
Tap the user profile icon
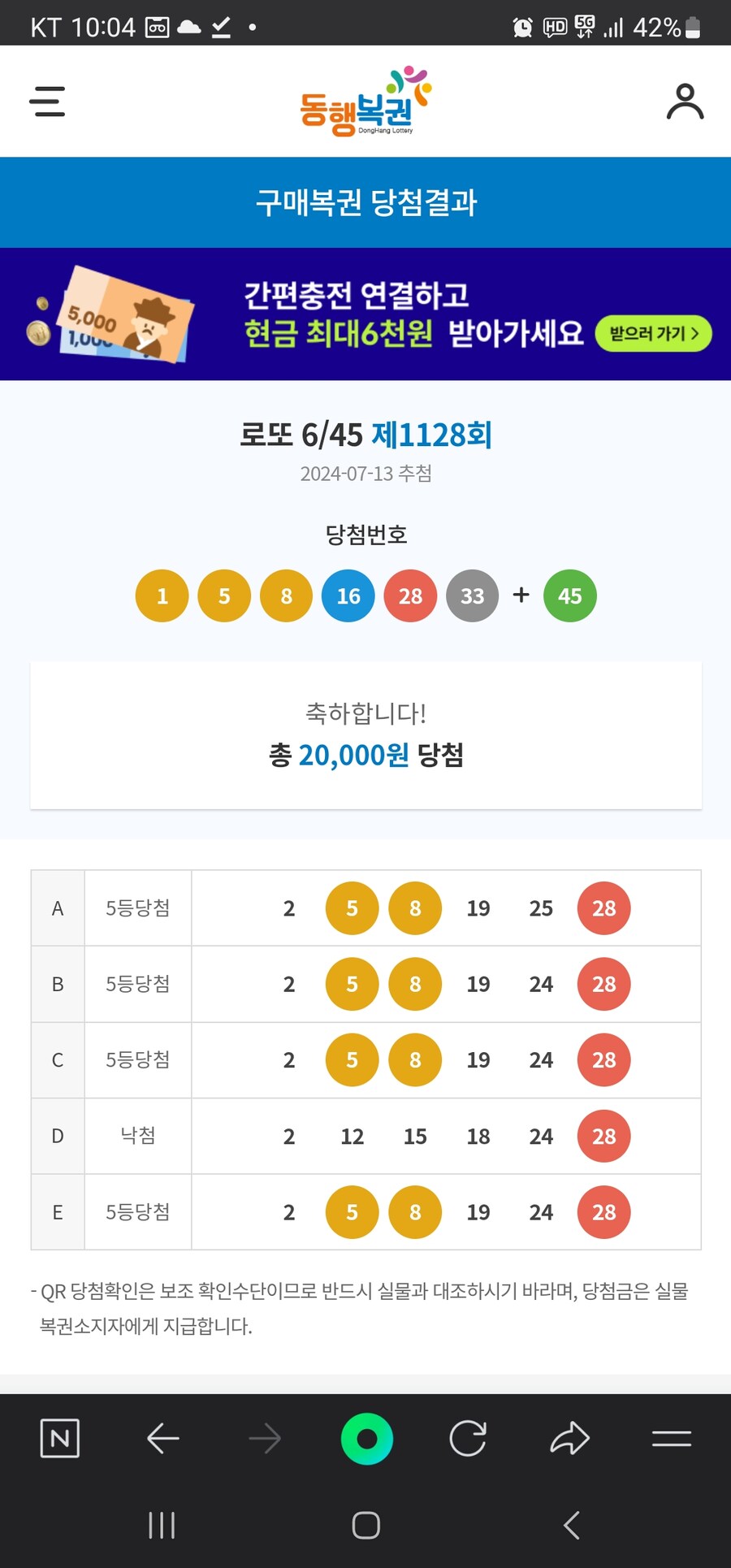(685, 101)
